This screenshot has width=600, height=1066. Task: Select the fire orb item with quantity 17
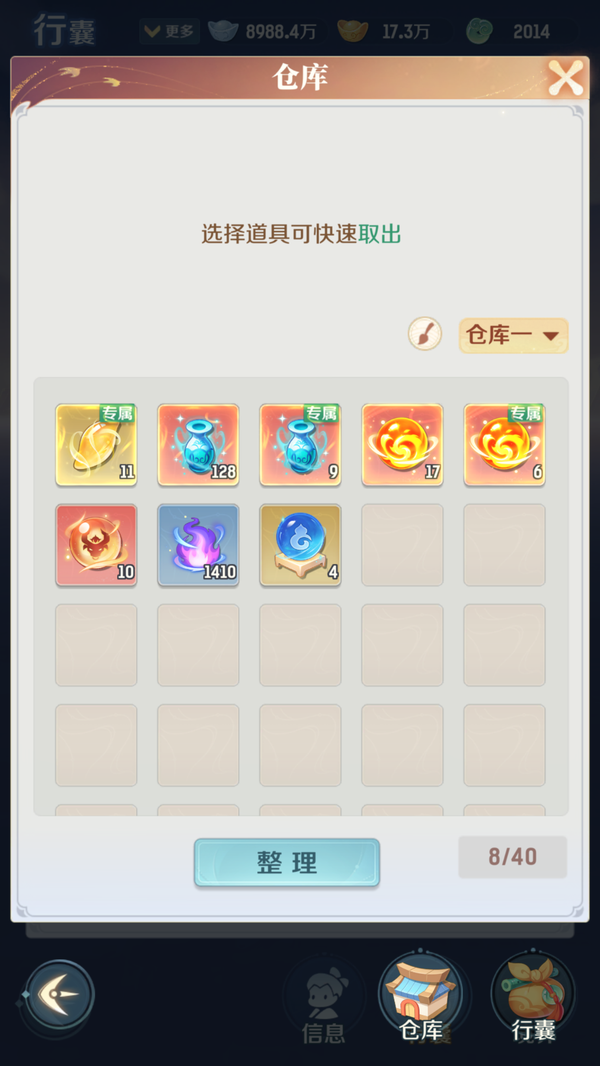click(x=402, y=444)
